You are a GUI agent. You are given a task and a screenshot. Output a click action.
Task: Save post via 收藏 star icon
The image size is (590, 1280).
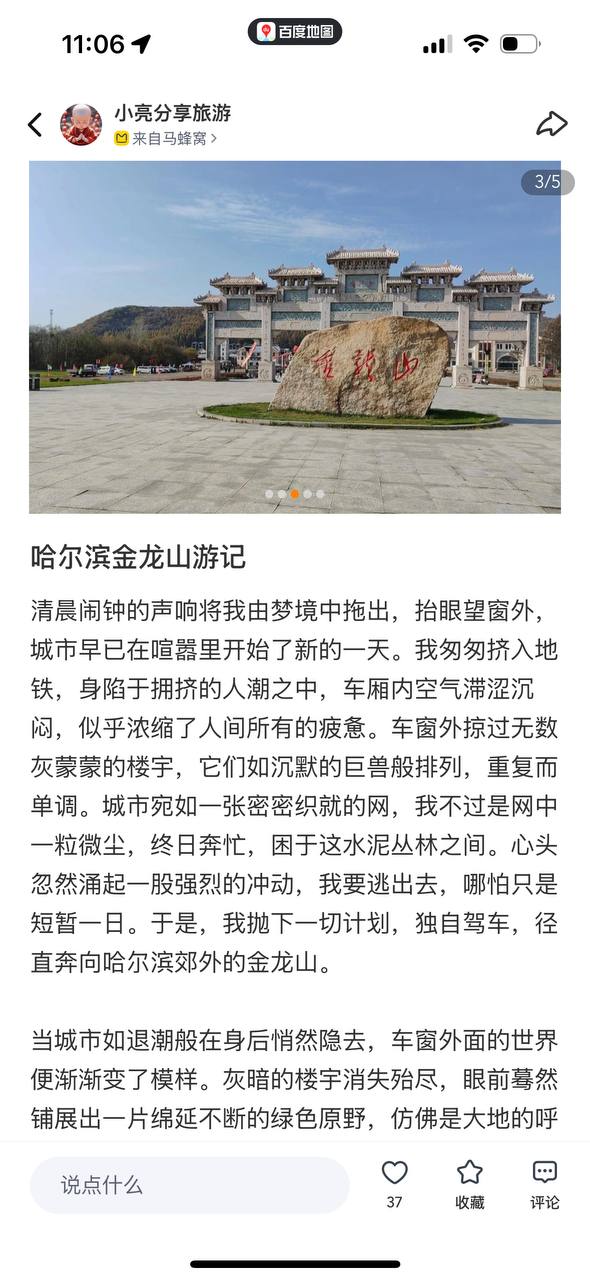[470, 1173]
